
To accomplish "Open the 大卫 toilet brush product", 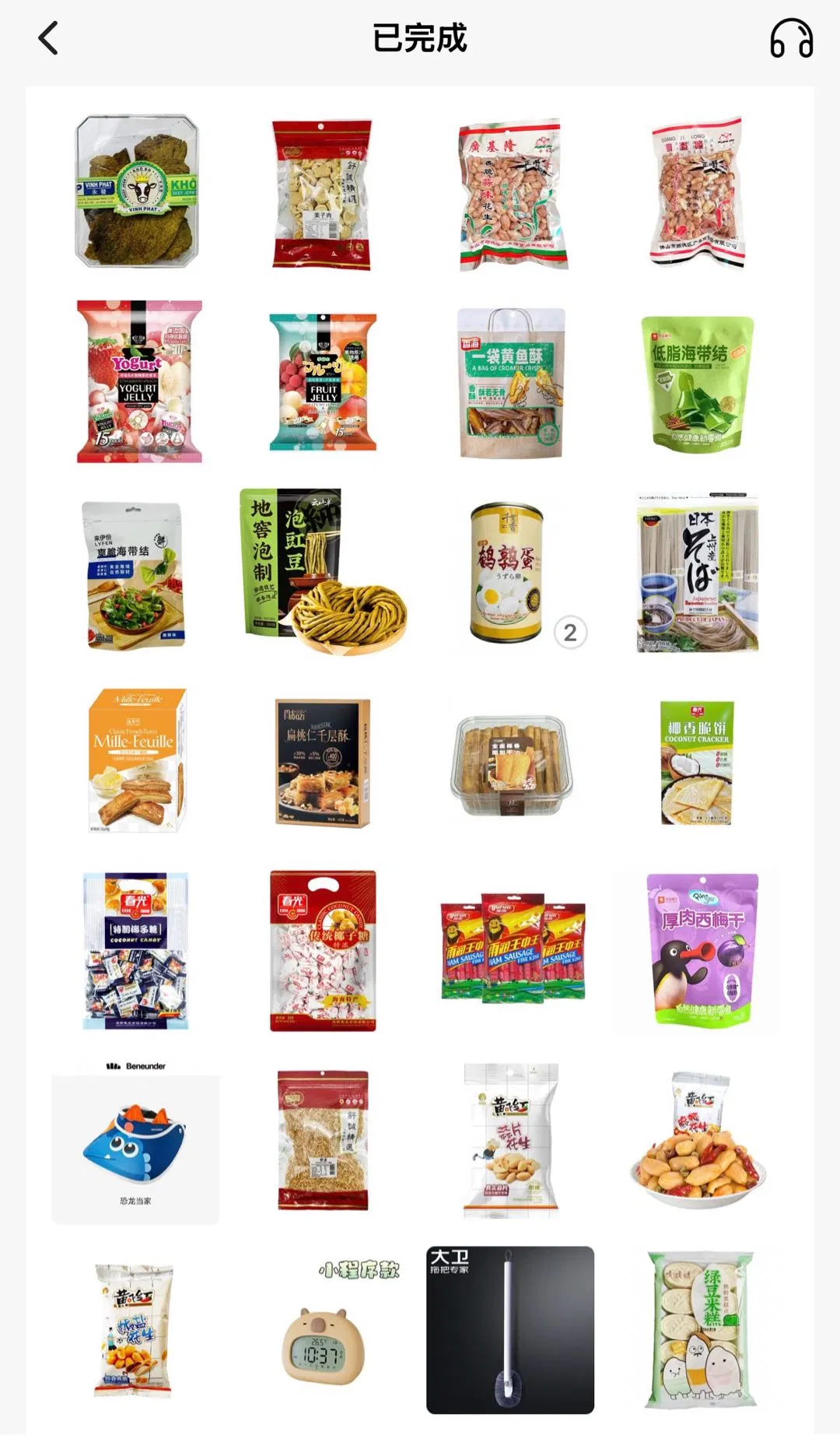I will tap(510, 1329).
